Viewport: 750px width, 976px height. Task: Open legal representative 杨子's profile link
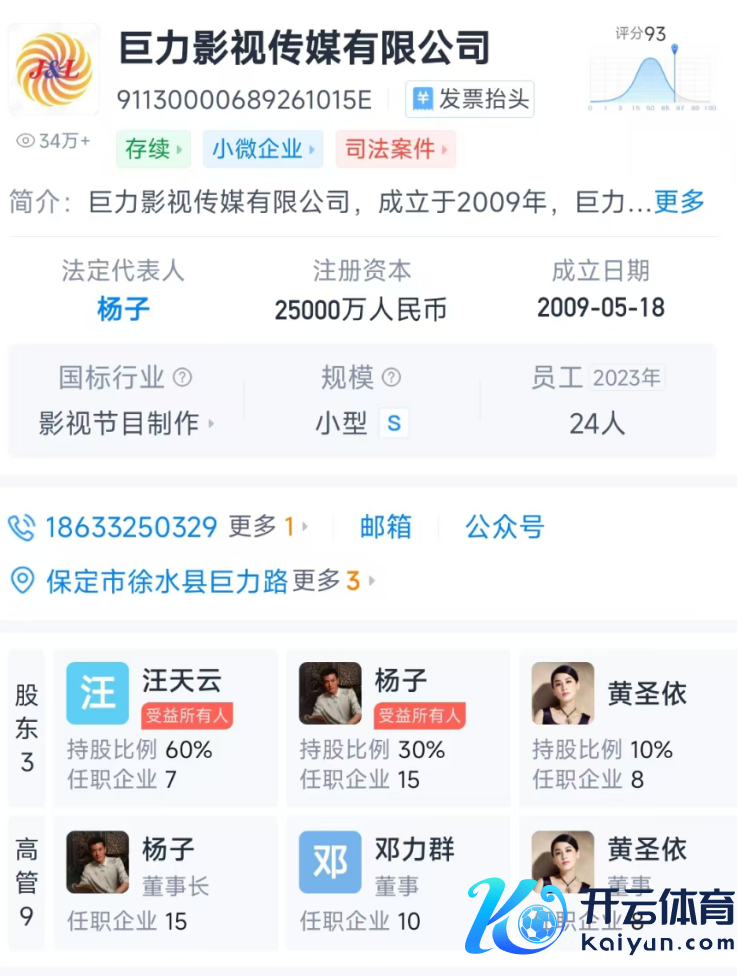point(123,308)
